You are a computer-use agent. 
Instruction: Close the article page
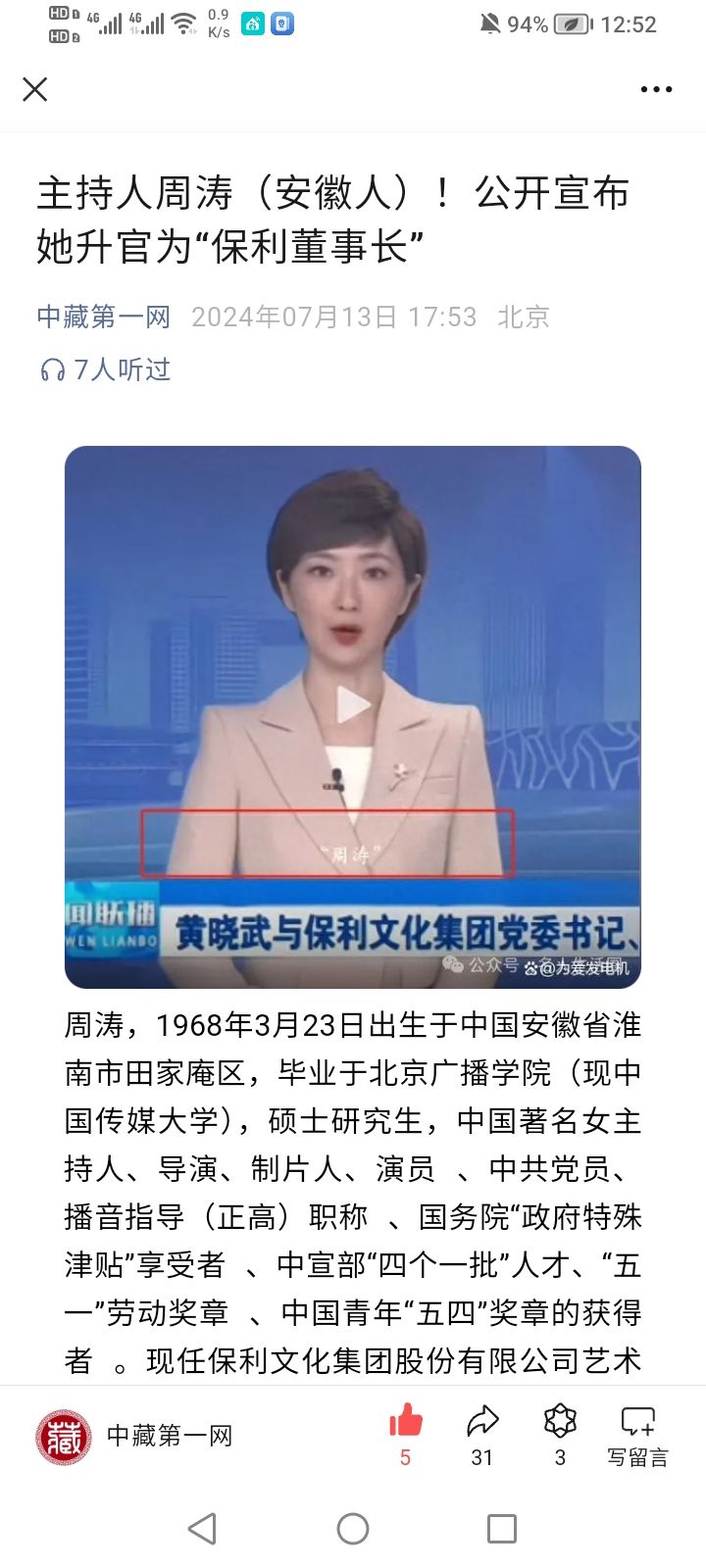[35, 89]
